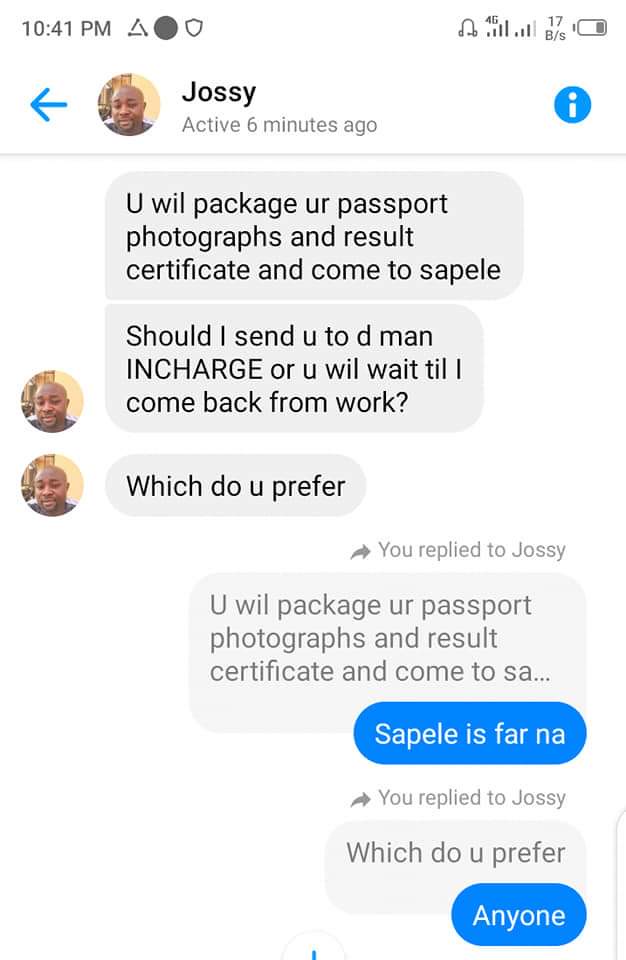
Task: Open the conversation info icon
Action: point(572,105)
